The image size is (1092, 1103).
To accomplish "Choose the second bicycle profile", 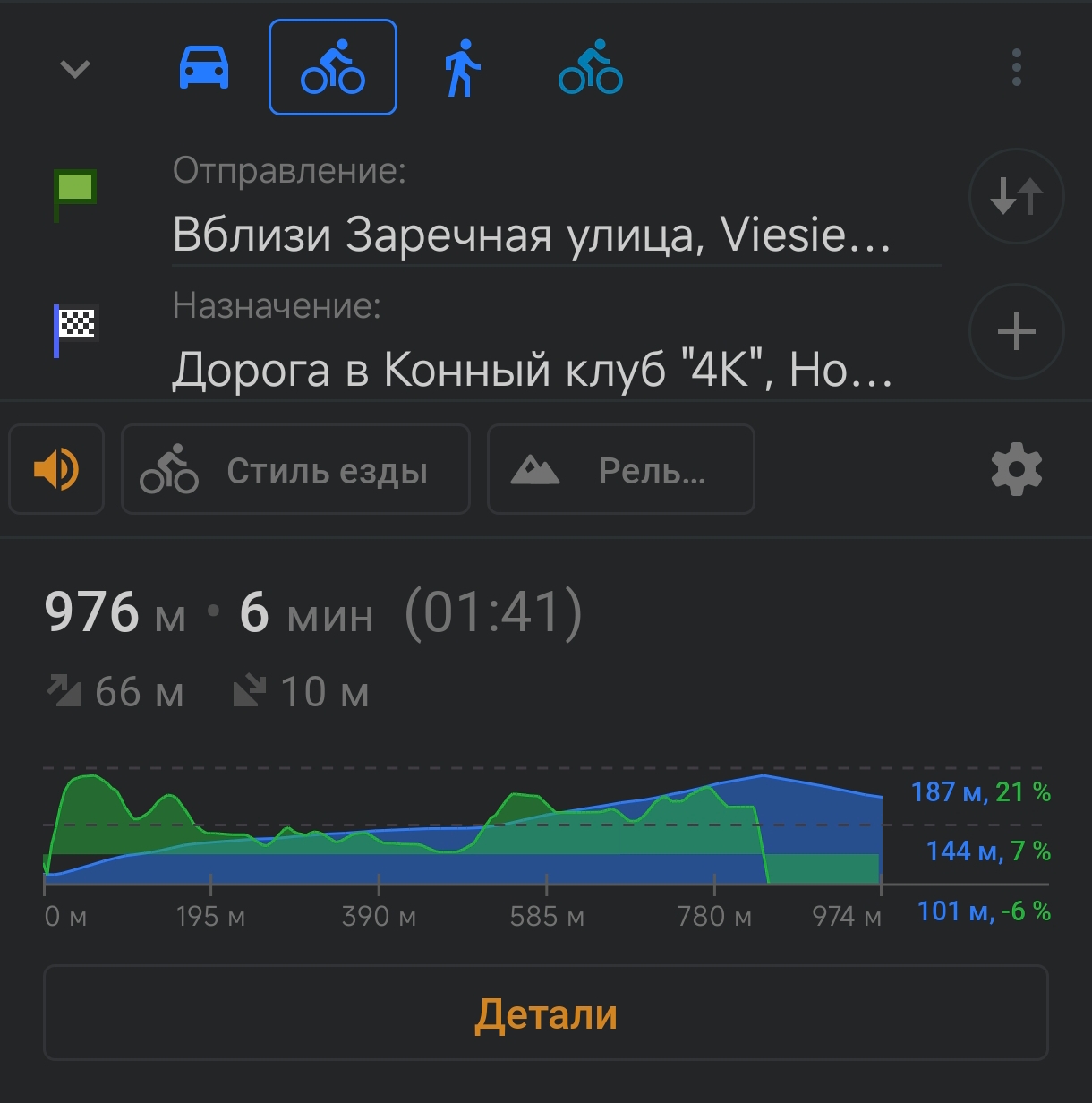I will [x=590, y=68].
